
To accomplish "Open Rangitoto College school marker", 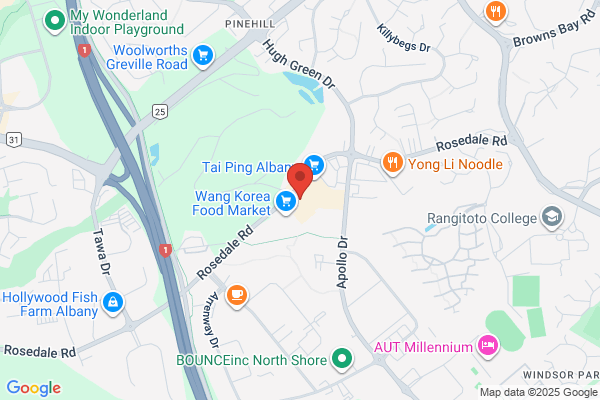I will 552,217.
